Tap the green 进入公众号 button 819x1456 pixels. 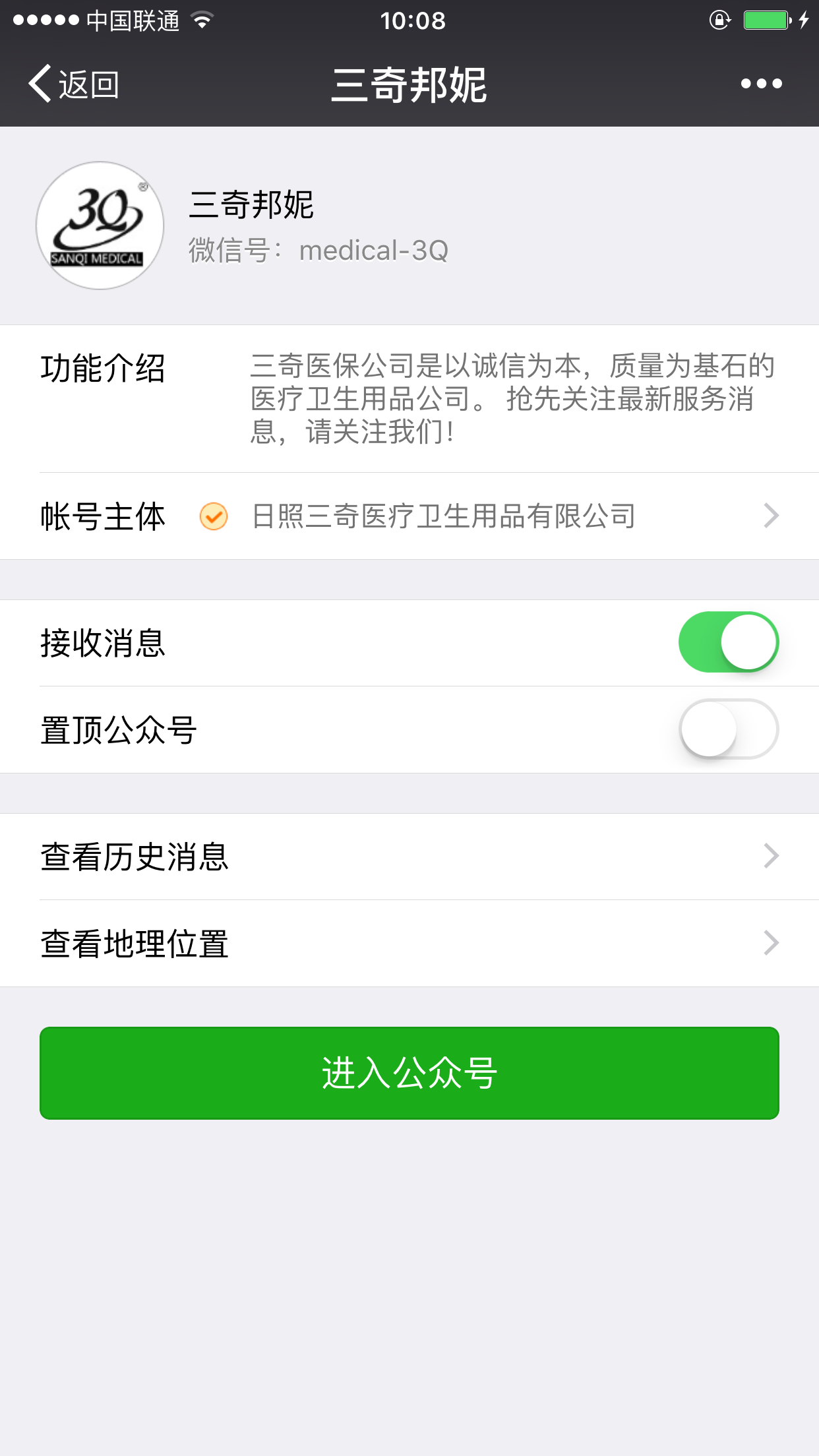click(x=409, y=1073)
